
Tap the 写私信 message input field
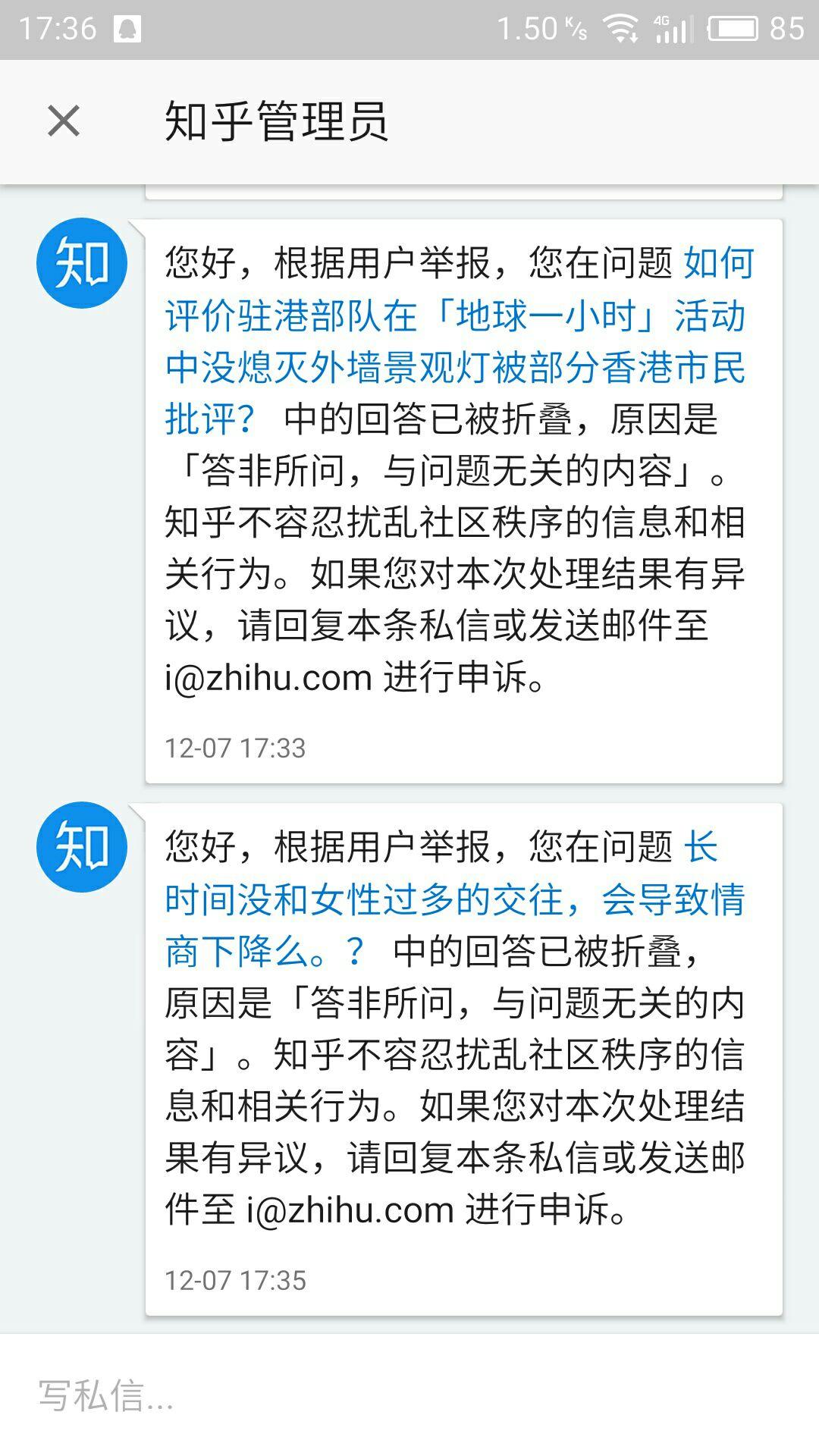click(x=409, y=1395)
